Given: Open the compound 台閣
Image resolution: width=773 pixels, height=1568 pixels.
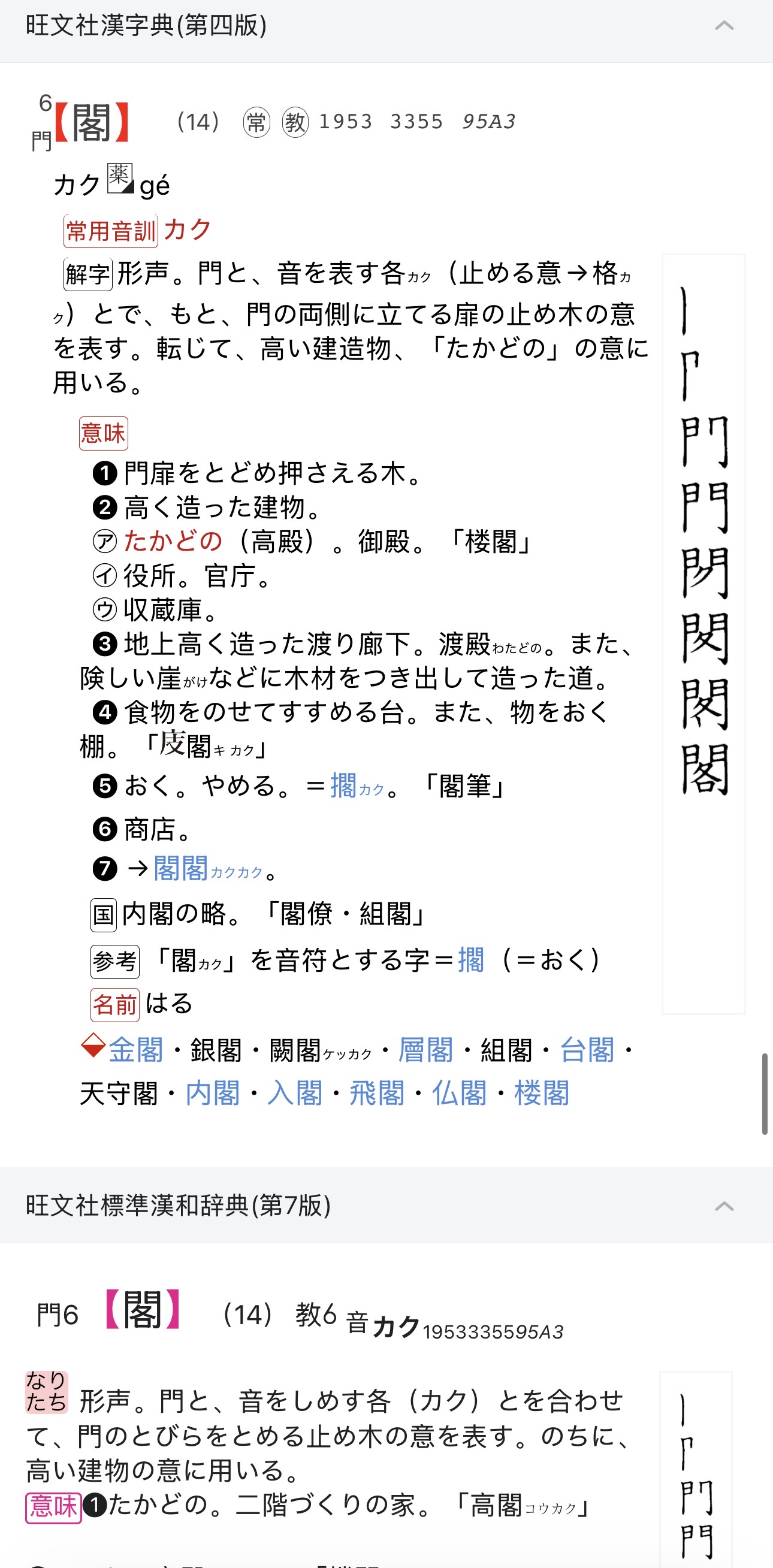Looking at the screenshot, I should click(x=587, y=1050).
